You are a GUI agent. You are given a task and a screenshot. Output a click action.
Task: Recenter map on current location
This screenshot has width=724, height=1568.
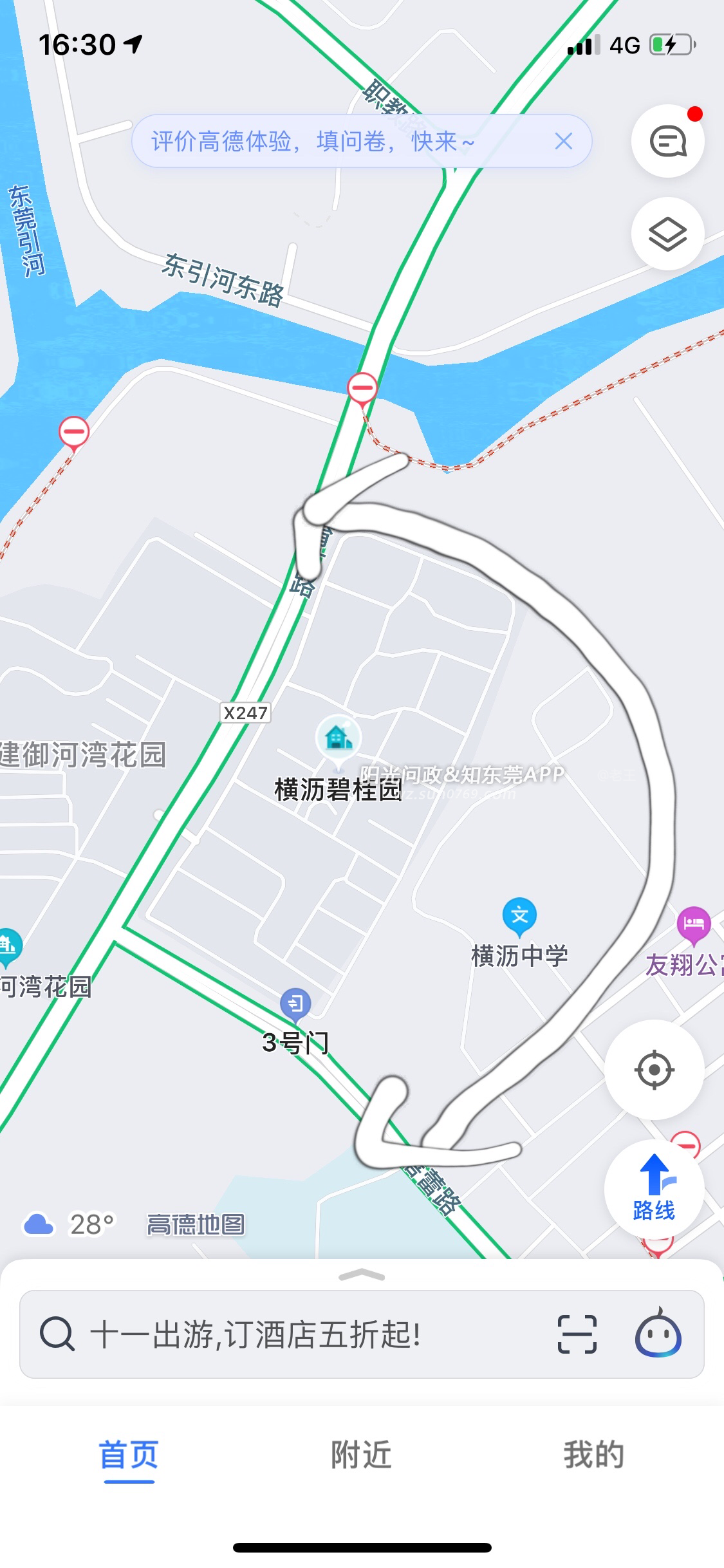coord(654,1070)
